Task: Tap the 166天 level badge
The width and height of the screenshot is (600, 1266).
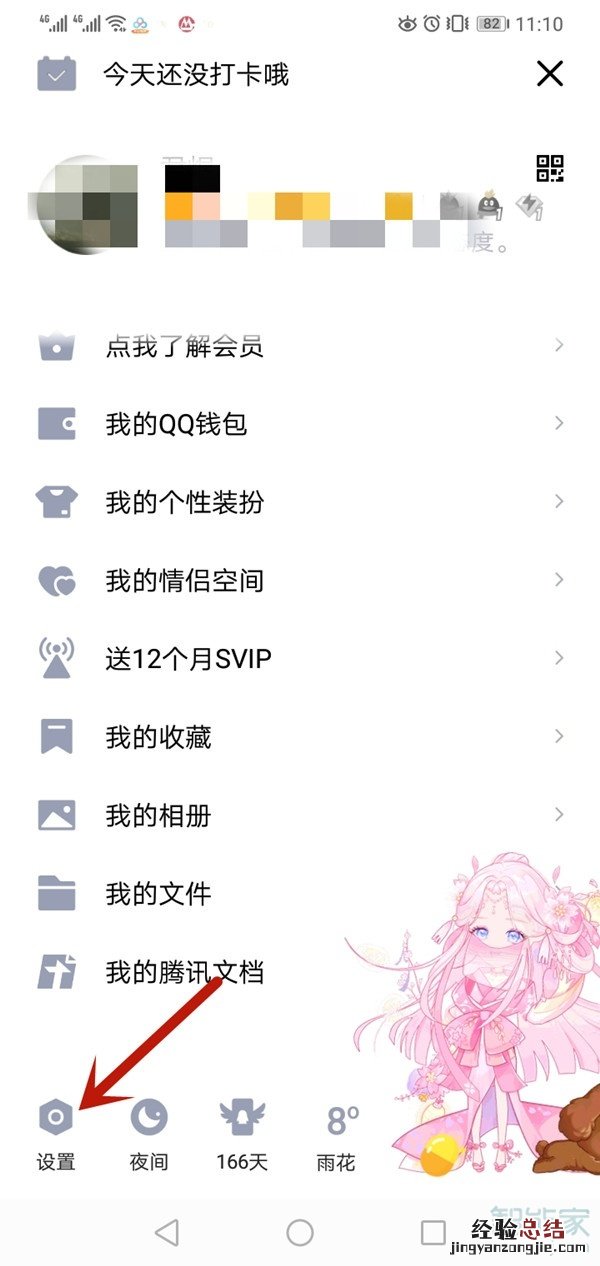Action: click(x=243, y=1135)
